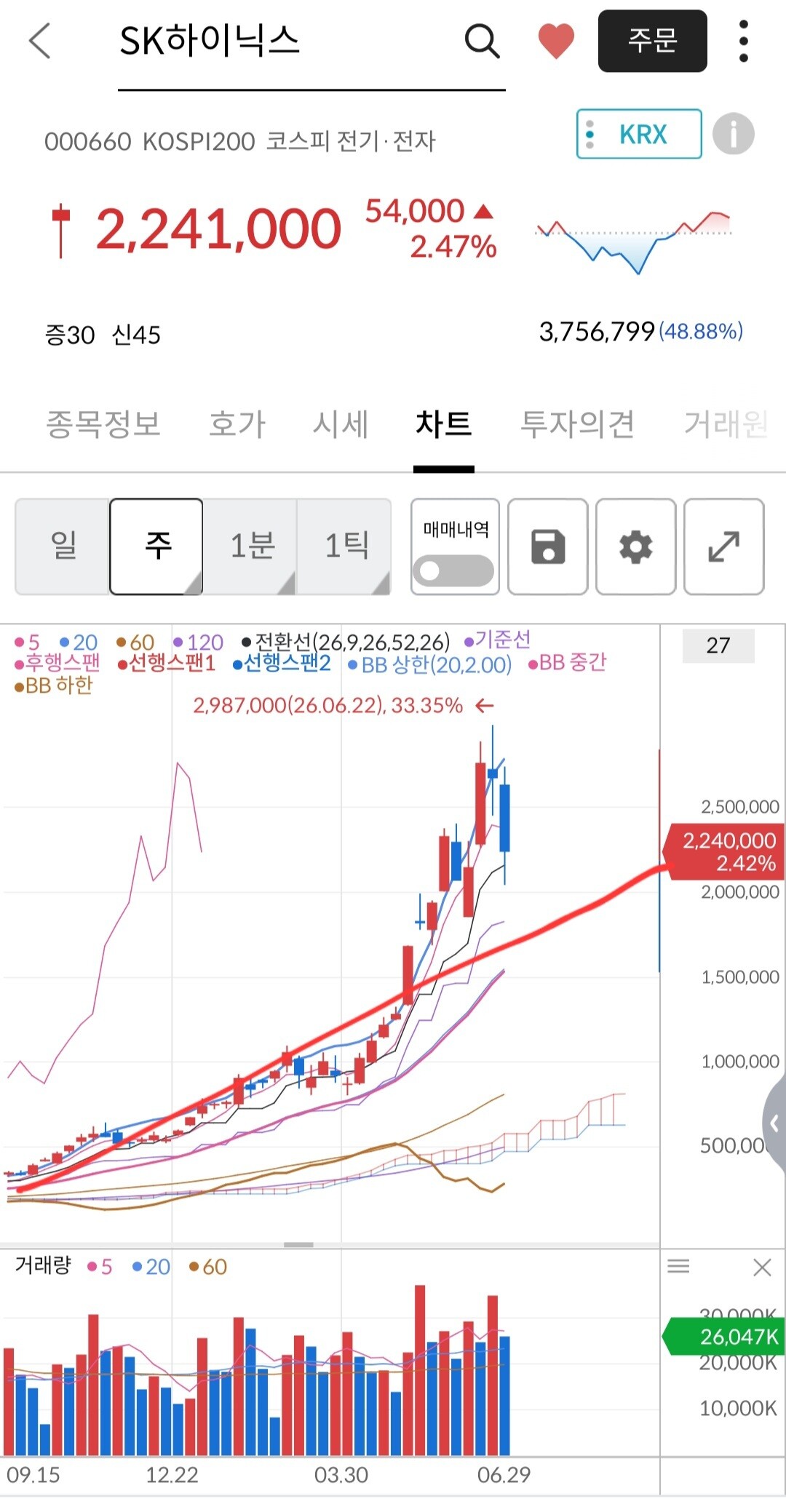Switch to the 호가 tab
Image resolution: width=786 pixels, height=1512 pixels.
tap(237, 424)
